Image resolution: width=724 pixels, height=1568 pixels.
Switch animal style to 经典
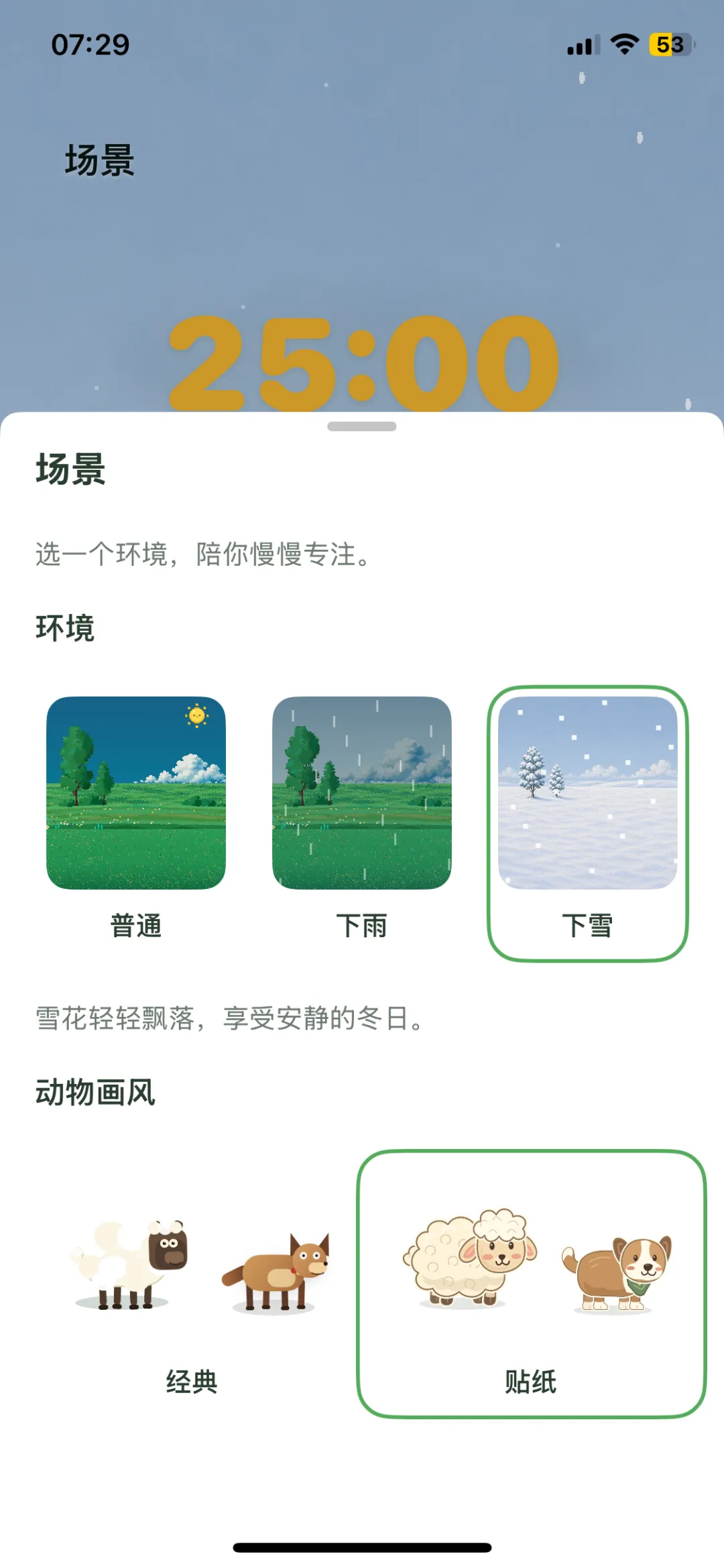tap(192, 1284)
